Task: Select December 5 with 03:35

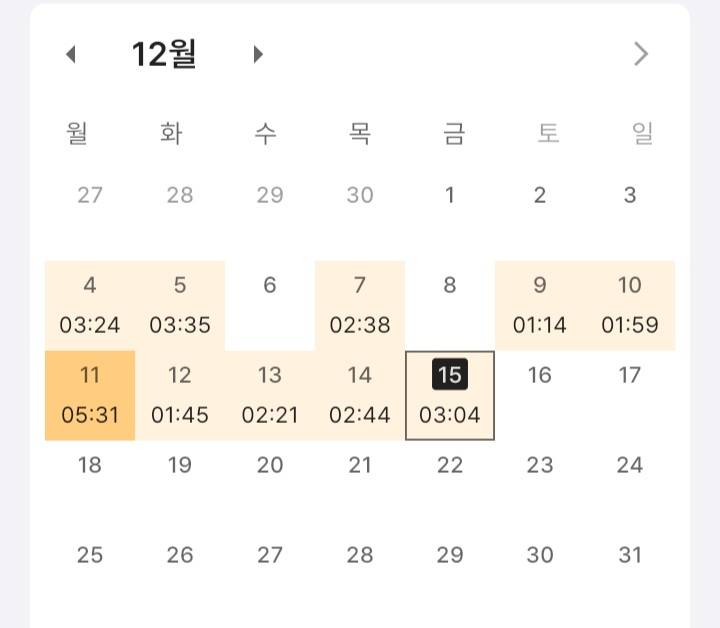Action: [x=180, y=305]
